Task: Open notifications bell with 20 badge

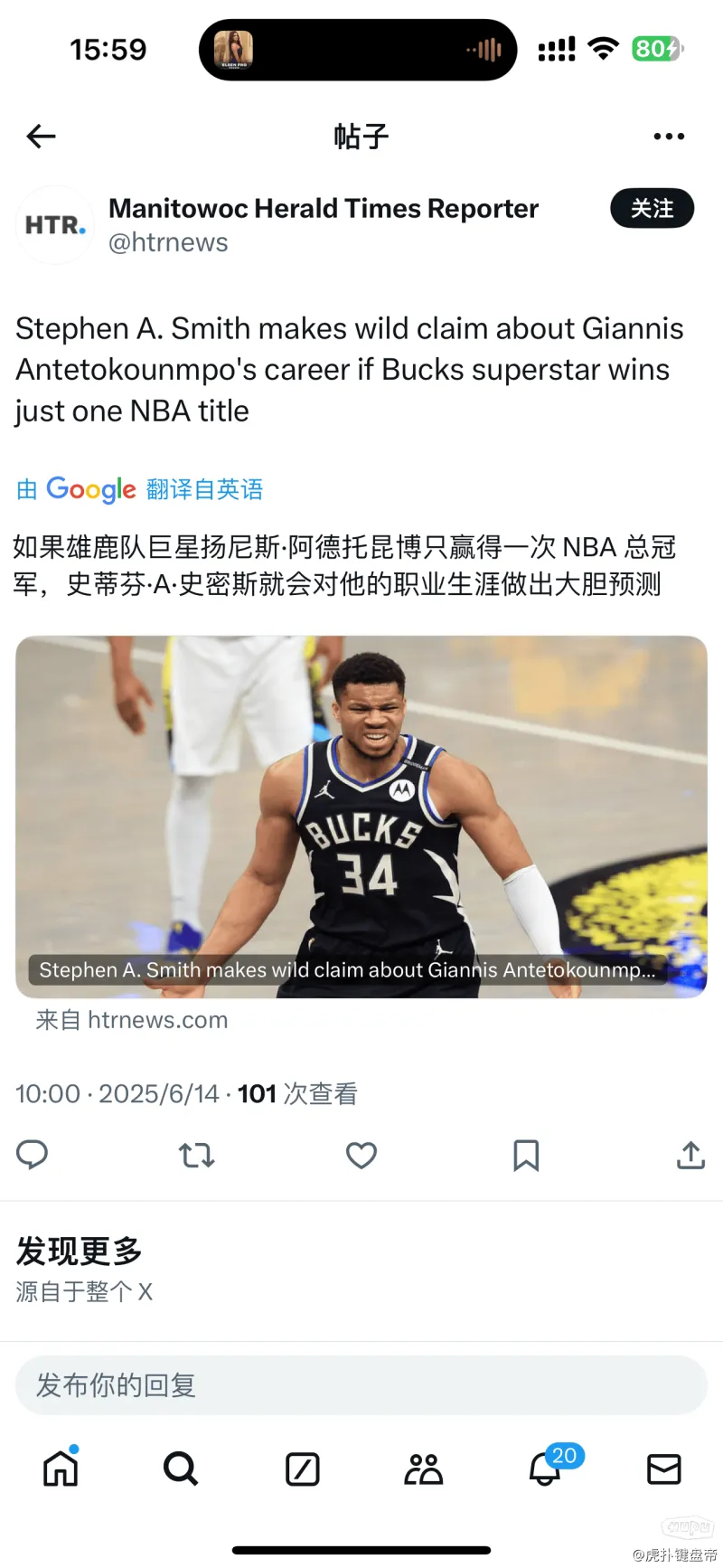Action: (545, 1469)
